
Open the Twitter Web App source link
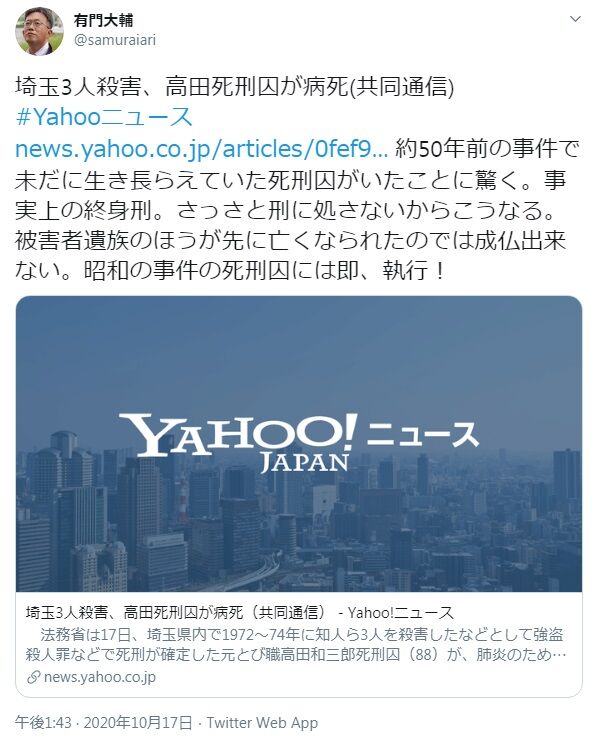(x=262, y=723)
